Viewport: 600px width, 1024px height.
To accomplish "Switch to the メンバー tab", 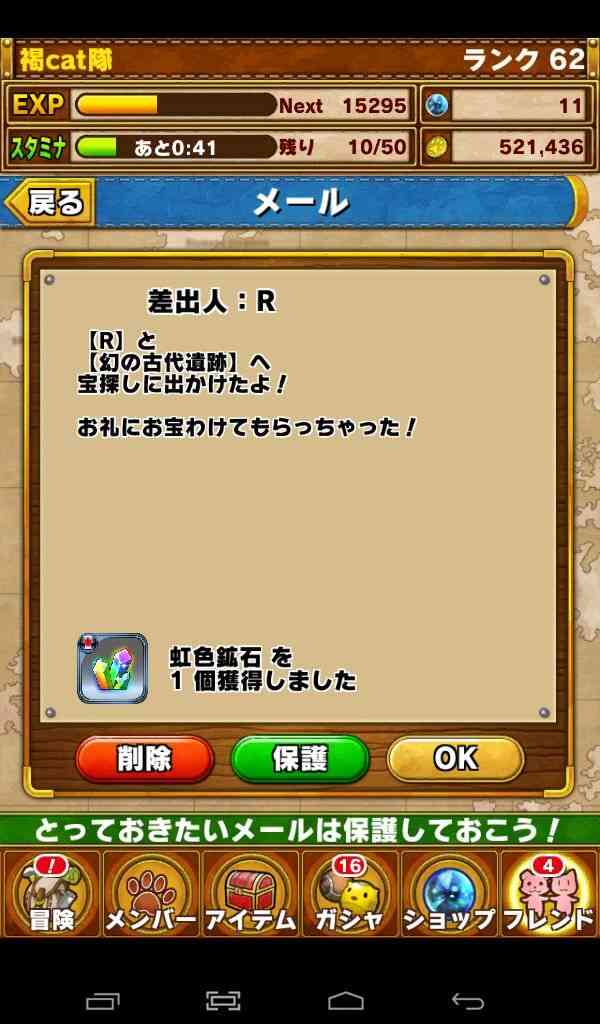I will click(151, 893).
